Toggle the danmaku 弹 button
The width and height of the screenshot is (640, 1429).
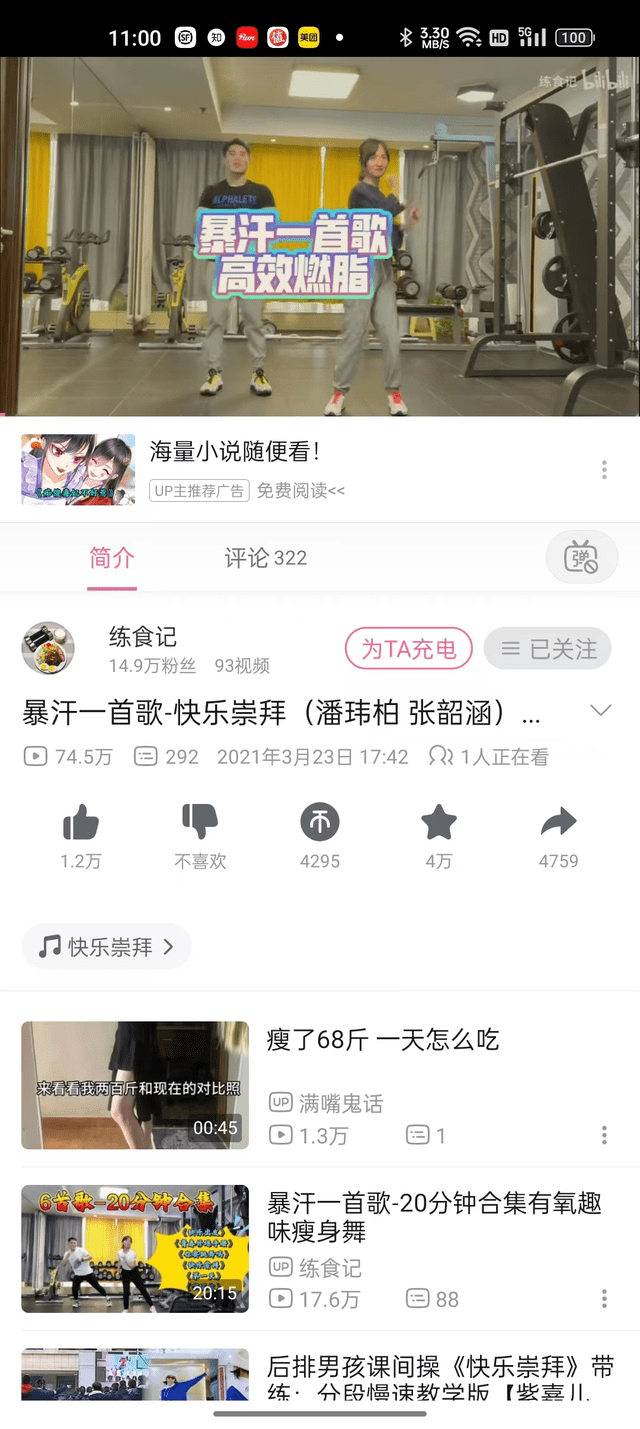click(582, 557)
